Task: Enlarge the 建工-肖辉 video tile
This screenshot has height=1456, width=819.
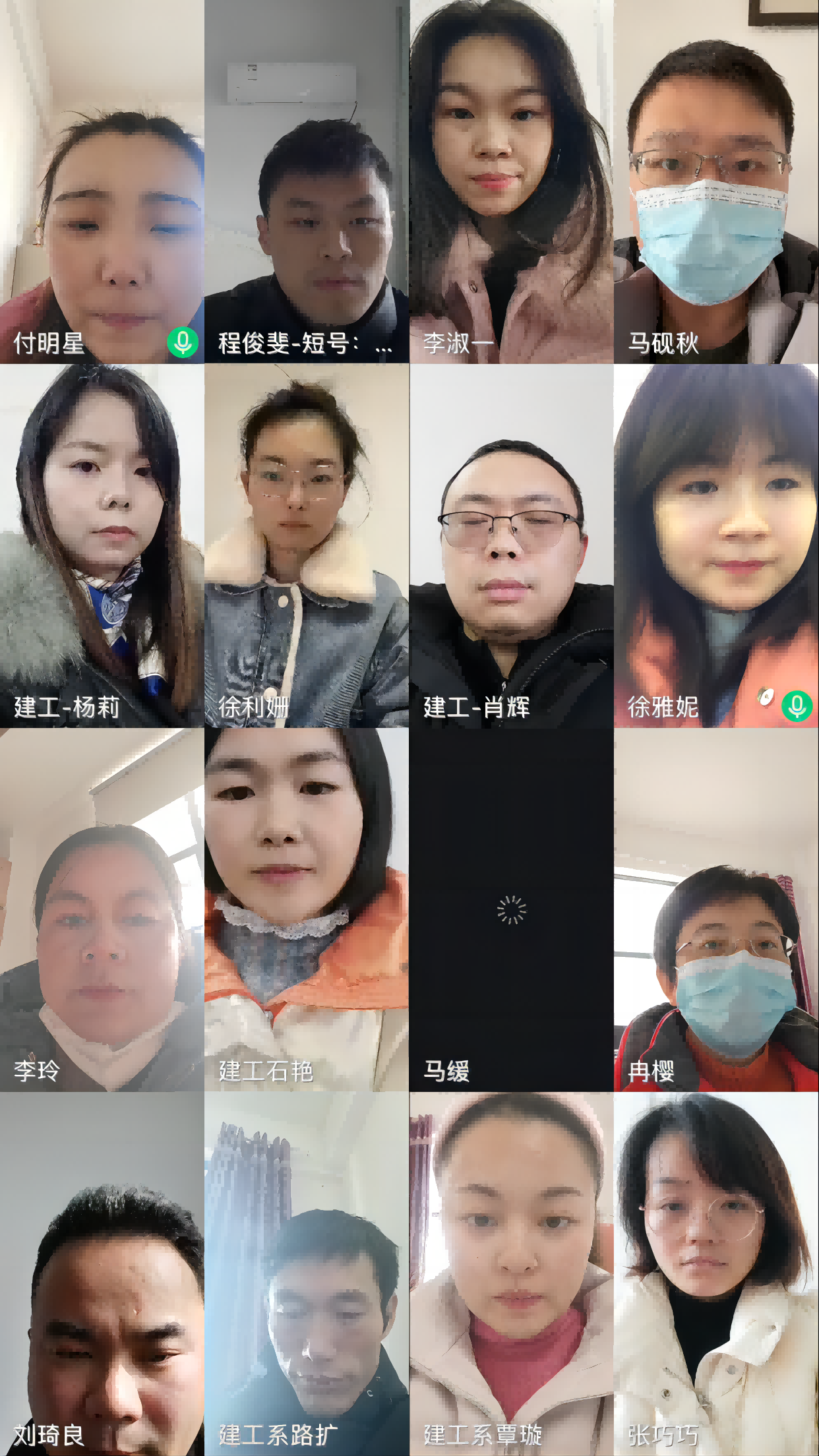Action: [x=511, y=546]
